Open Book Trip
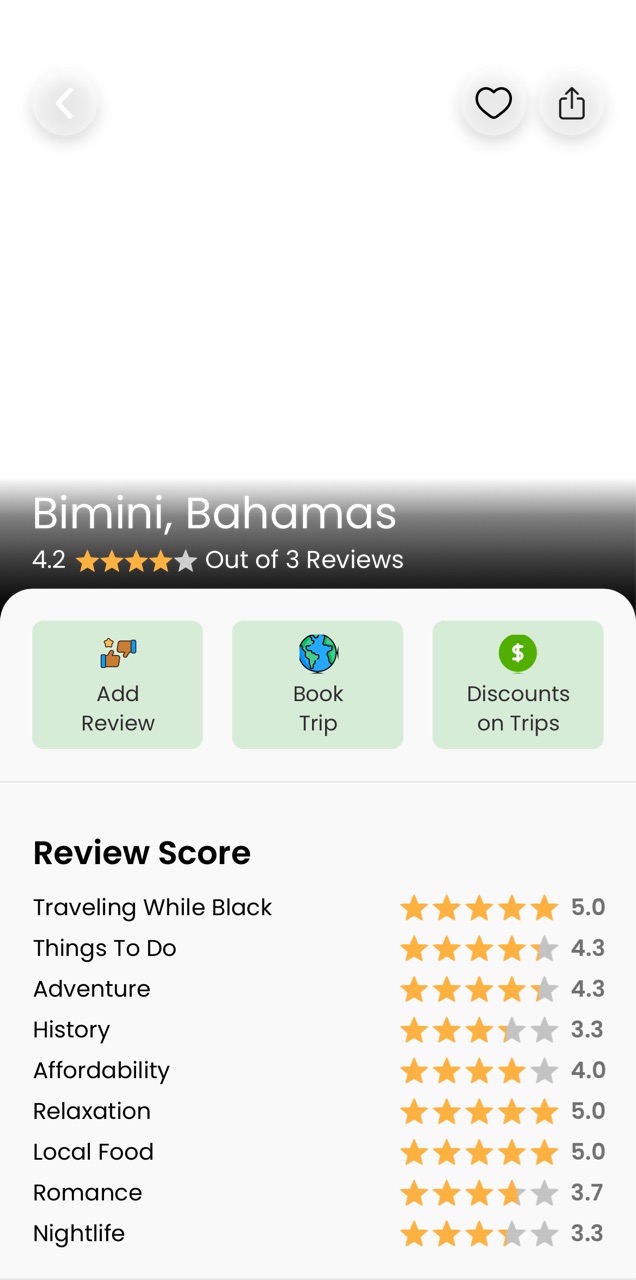 point(318,685)
